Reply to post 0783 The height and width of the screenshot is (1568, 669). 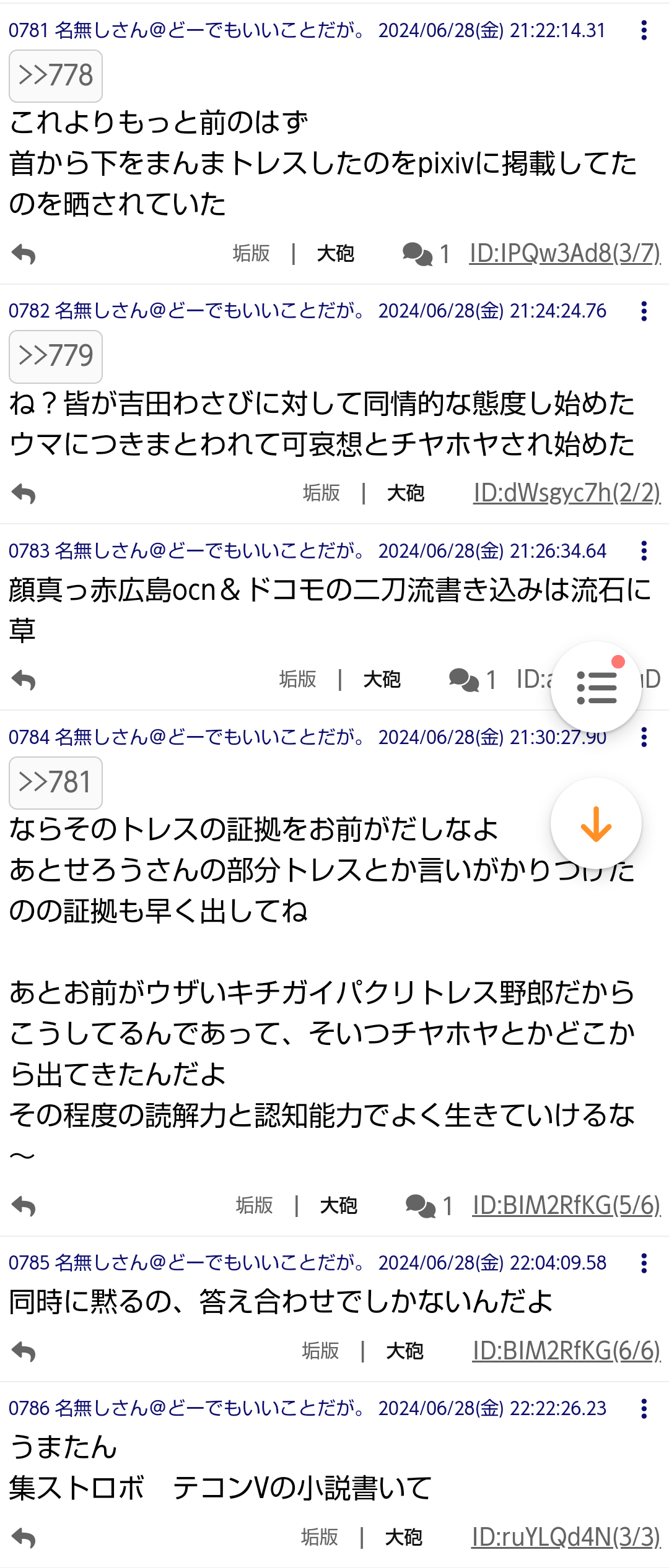pos(24,680)
